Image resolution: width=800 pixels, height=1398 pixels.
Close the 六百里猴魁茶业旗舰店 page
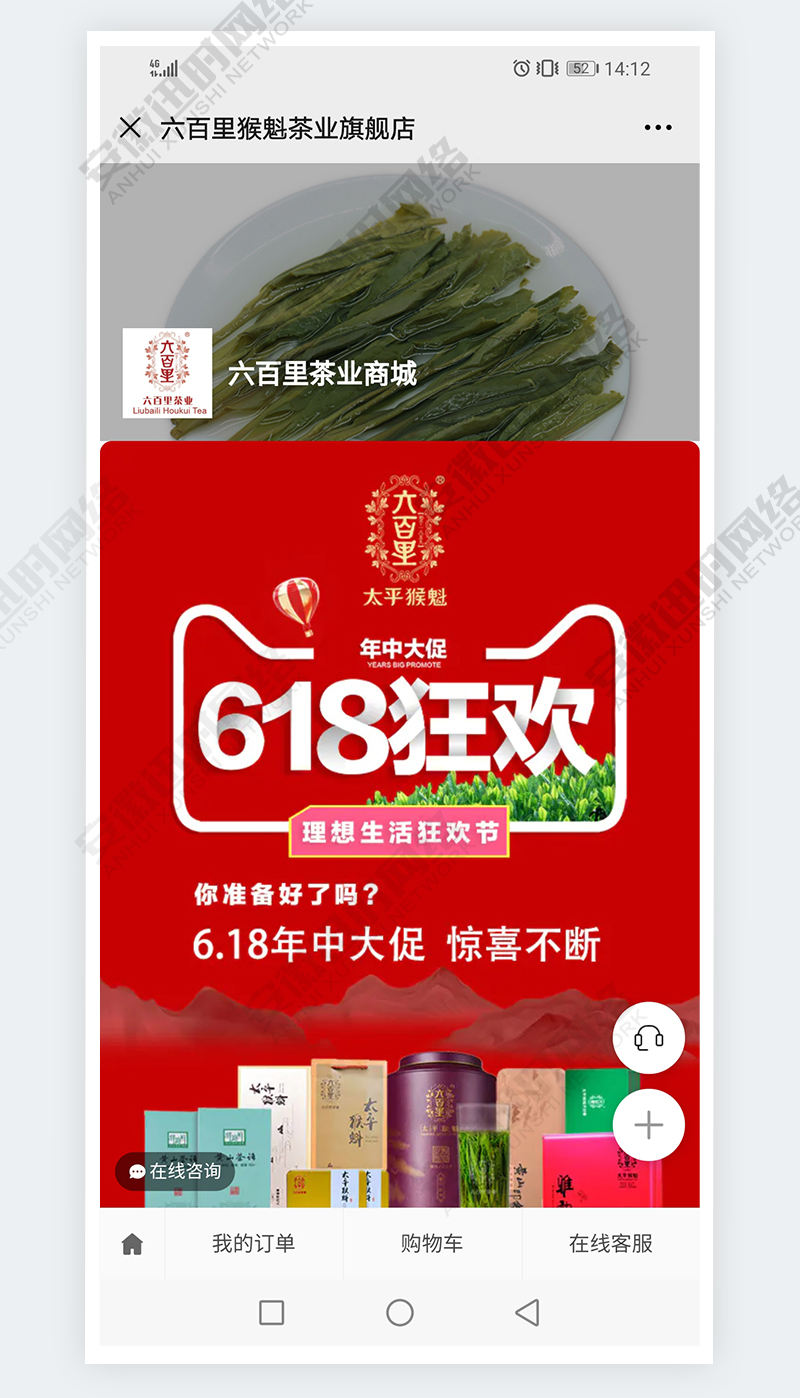[x=130, y=127]
